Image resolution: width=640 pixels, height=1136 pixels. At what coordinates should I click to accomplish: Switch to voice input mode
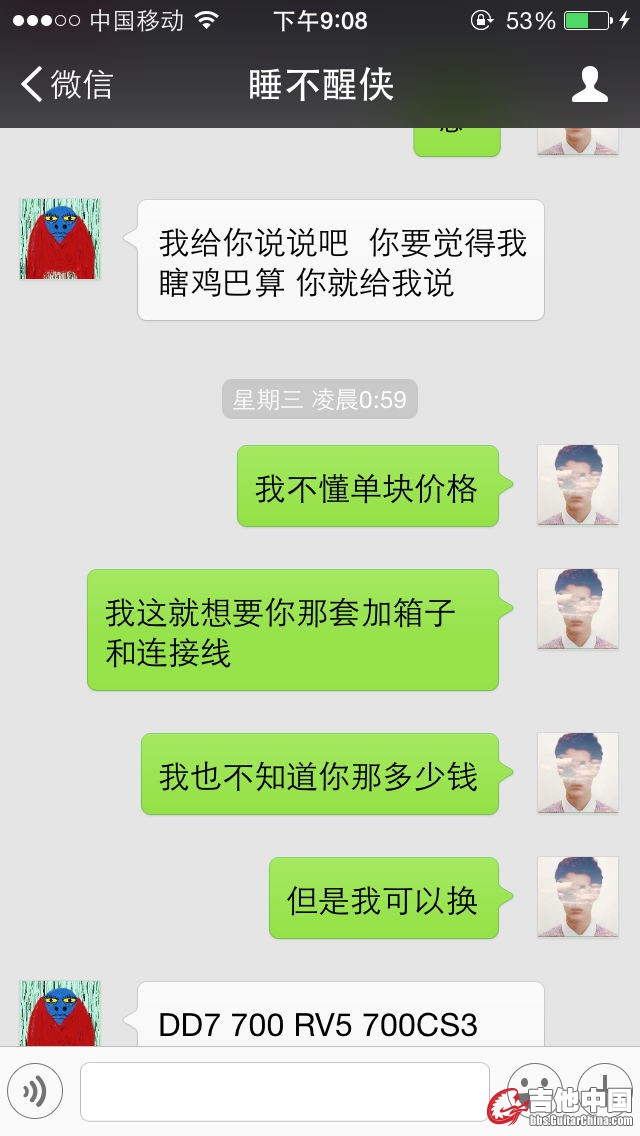coord(35,1091)
